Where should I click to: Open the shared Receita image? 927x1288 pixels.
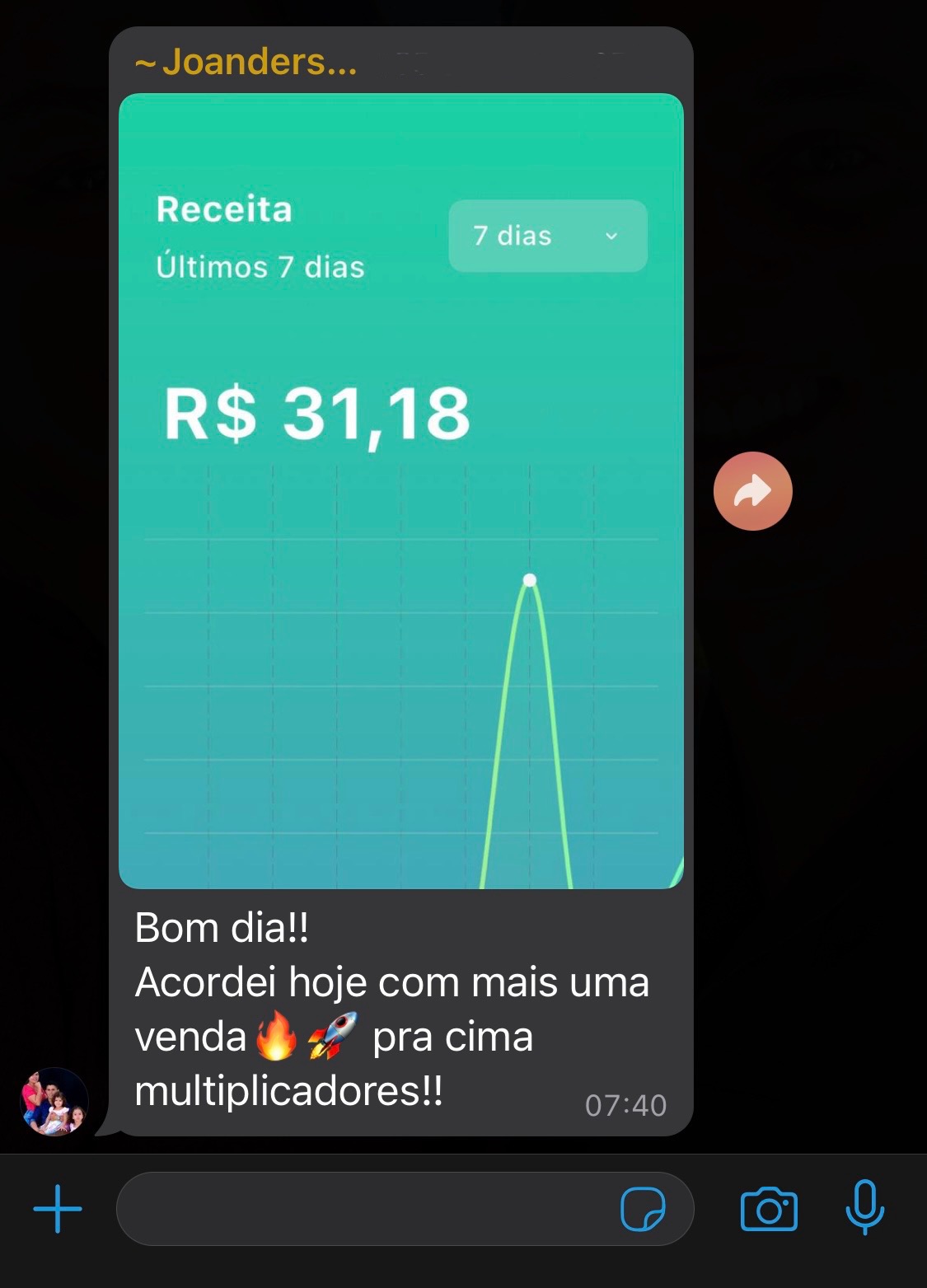pos(401,491)
